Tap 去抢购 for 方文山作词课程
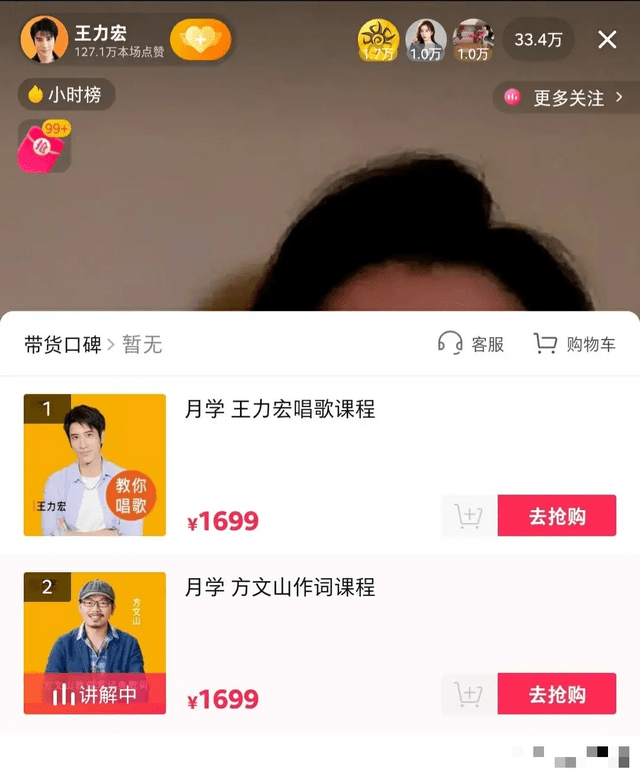Viewport: 640px width, 776px height. click(556, 694)
